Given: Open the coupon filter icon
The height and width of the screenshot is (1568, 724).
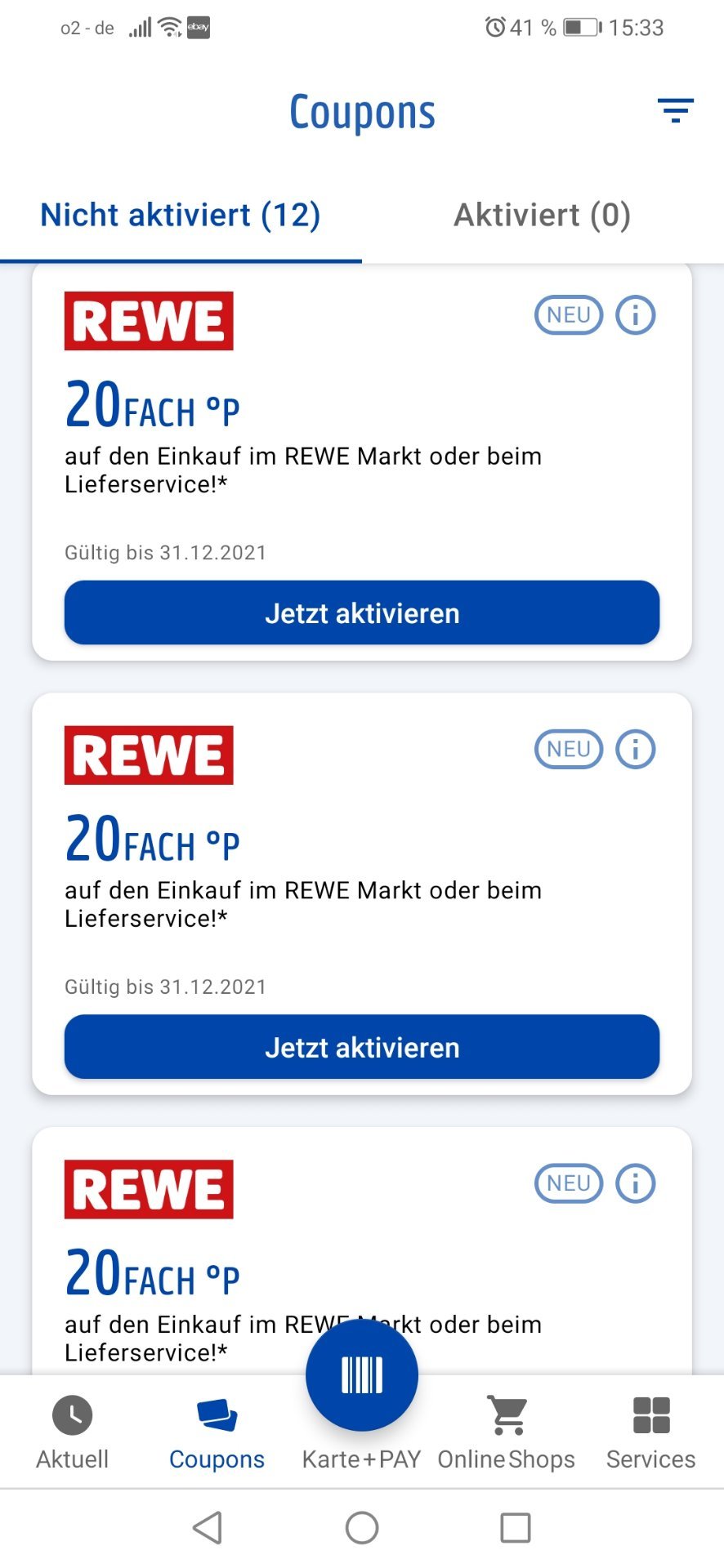Looking at the screenshot, I should [x=676, y=110].
